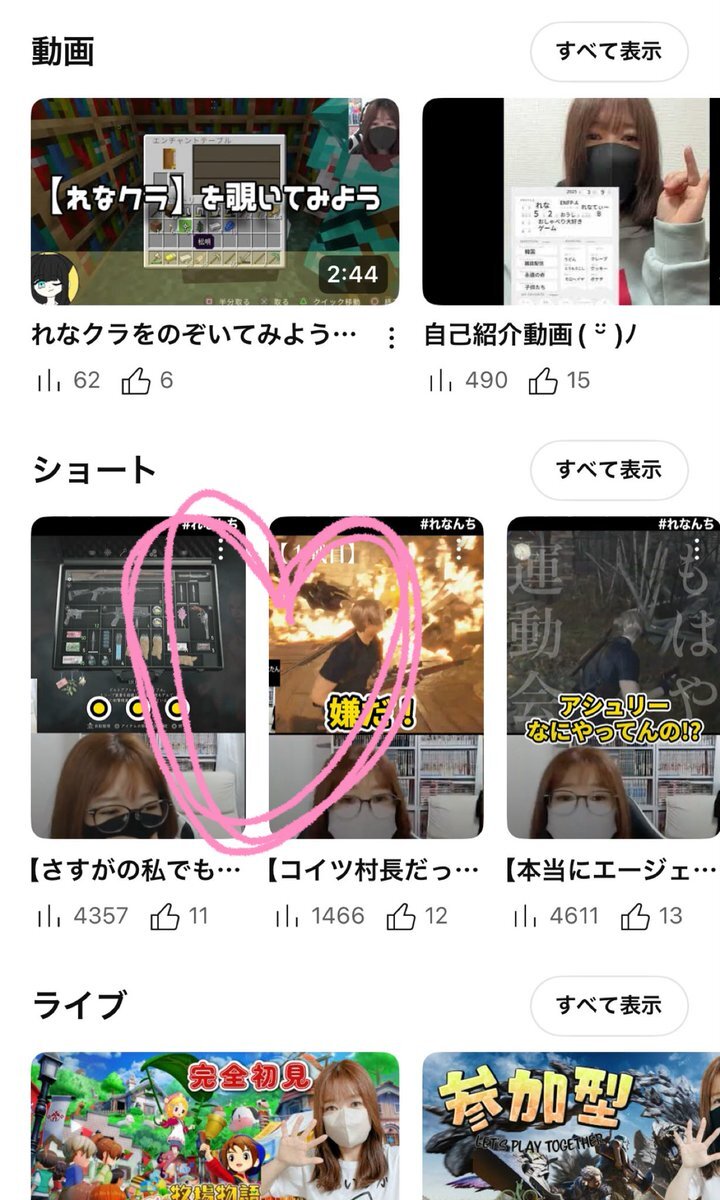This screenshot has width=720, height=1200.
Task: Open the 本当にエージェ short
Action: (x=613, y=677)
